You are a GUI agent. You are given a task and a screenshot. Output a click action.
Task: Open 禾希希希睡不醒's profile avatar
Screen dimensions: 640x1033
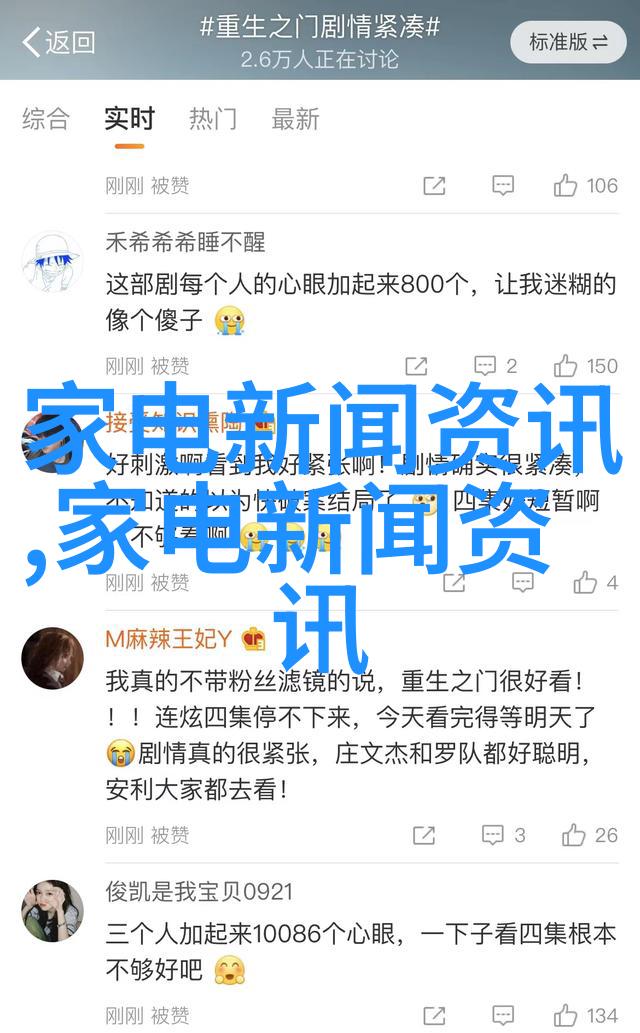click(x=52, y=264)
